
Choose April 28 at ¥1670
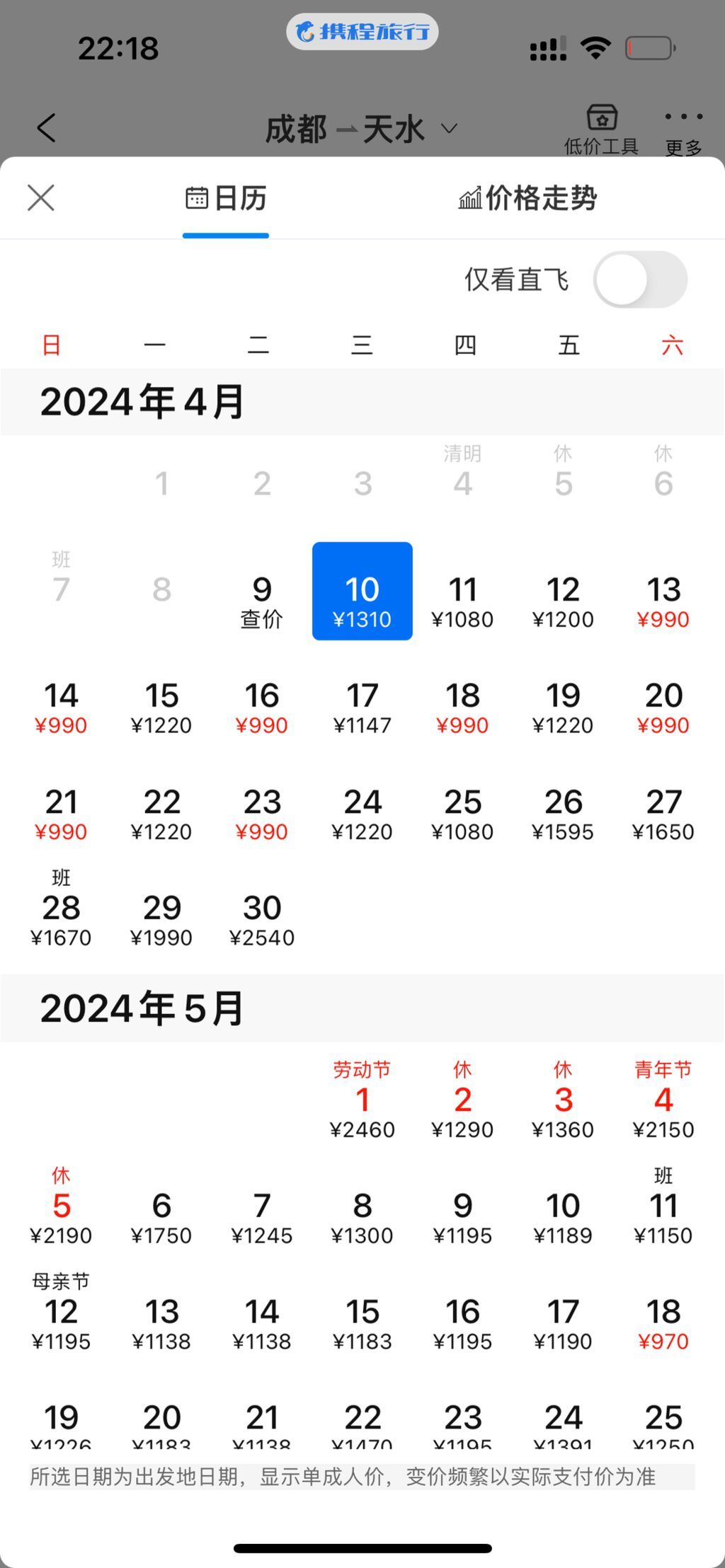point(61,916)
